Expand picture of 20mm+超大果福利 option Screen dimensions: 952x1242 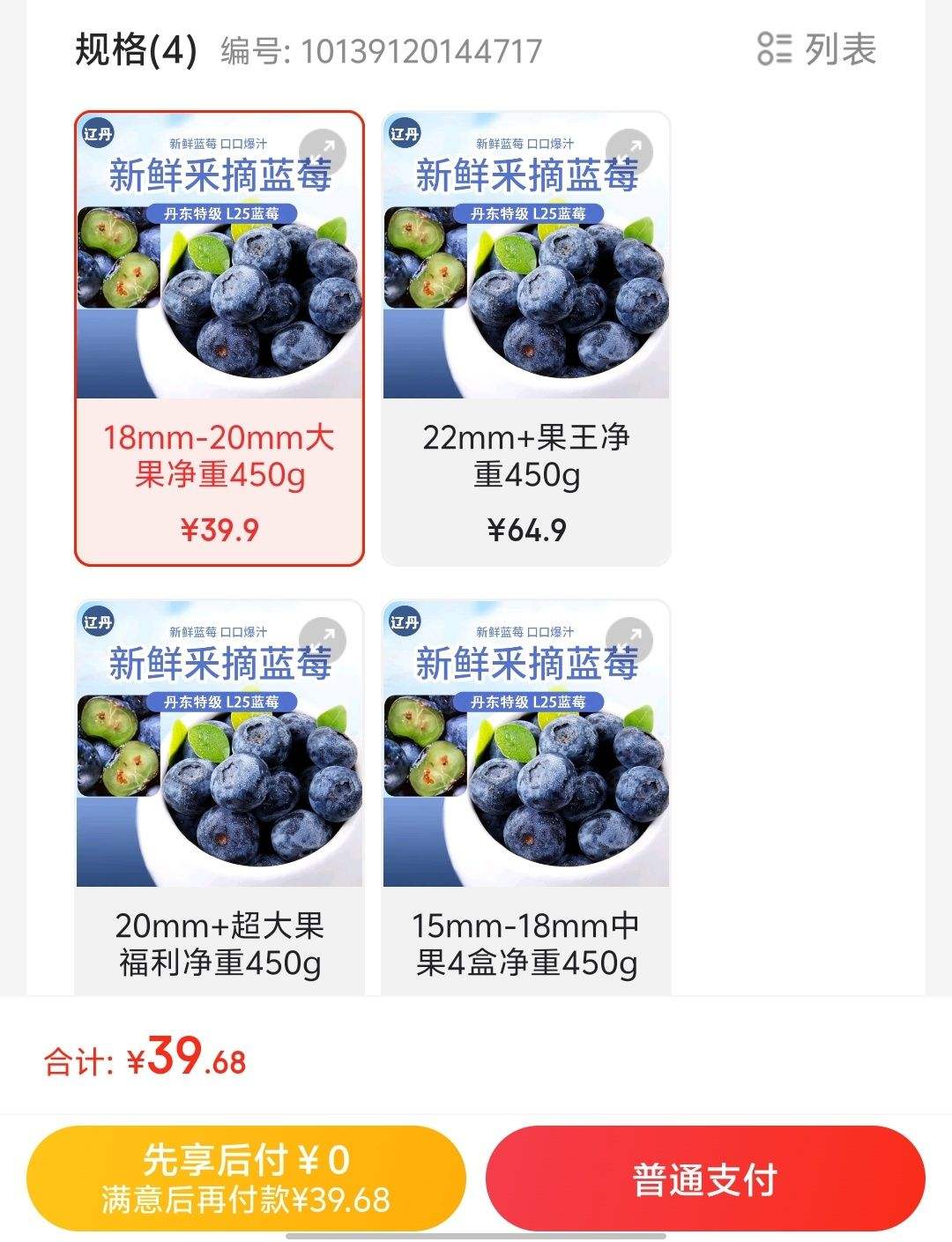click(323, 640)
